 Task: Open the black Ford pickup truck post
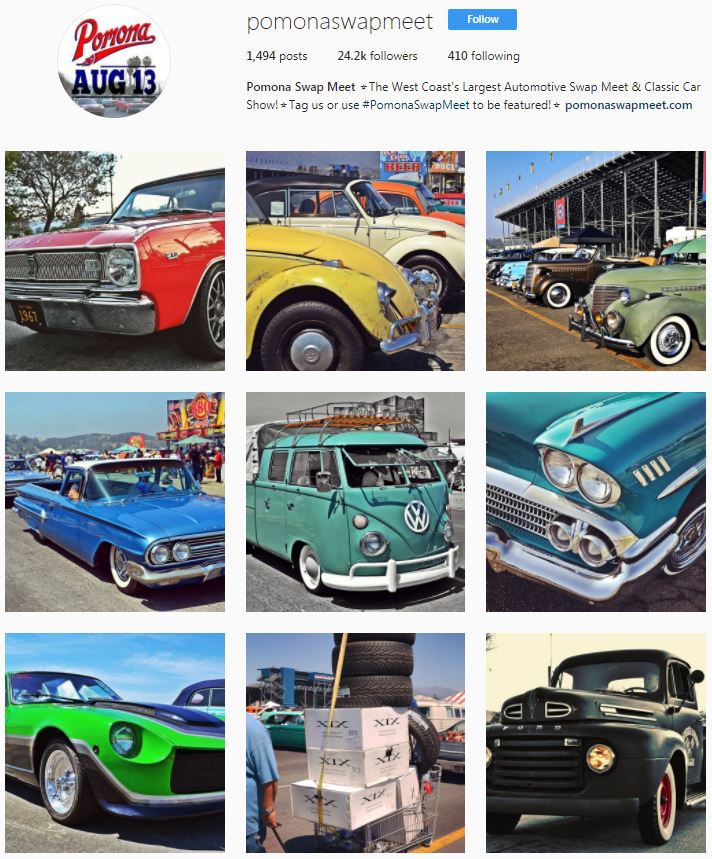[595, 741]
